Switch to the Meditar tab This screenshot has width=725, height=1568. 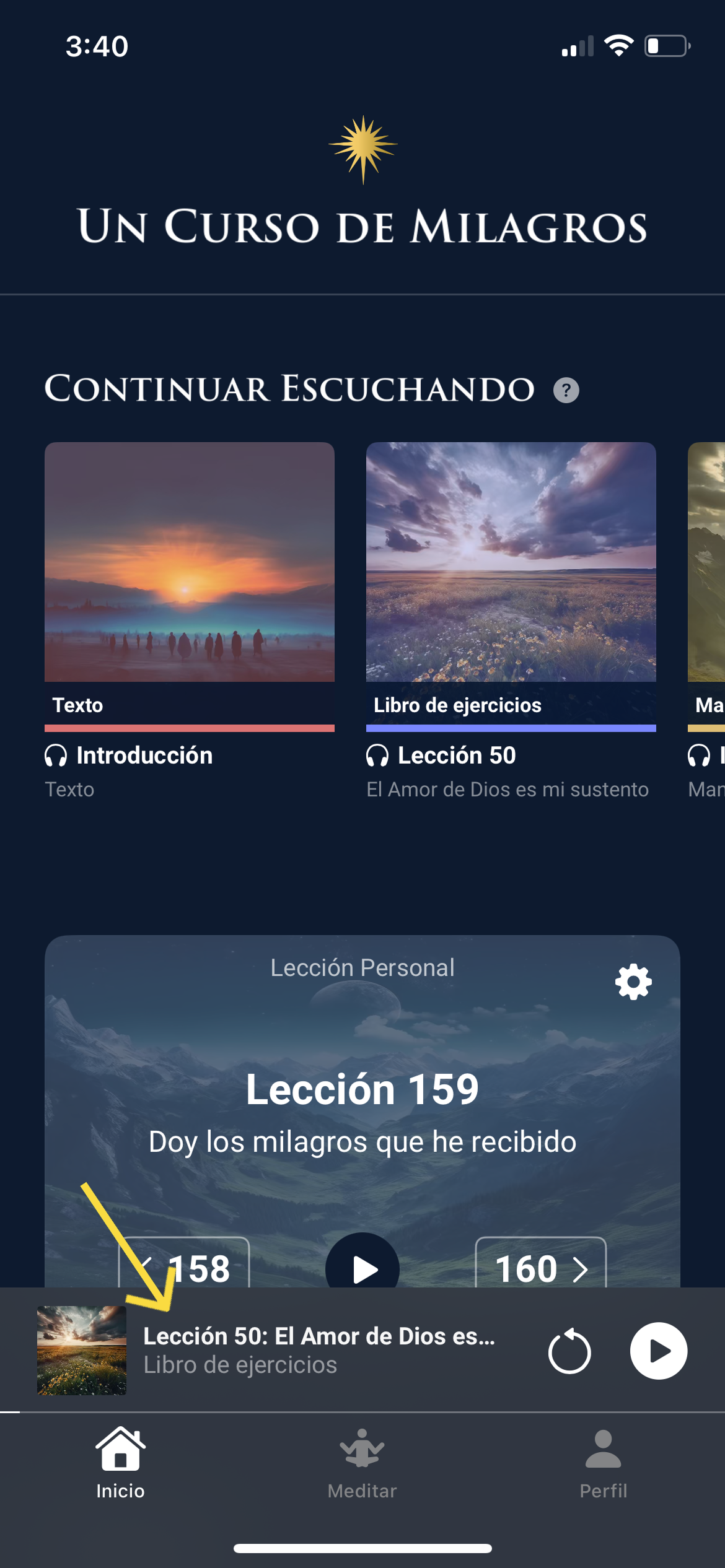pos(362,1463)
